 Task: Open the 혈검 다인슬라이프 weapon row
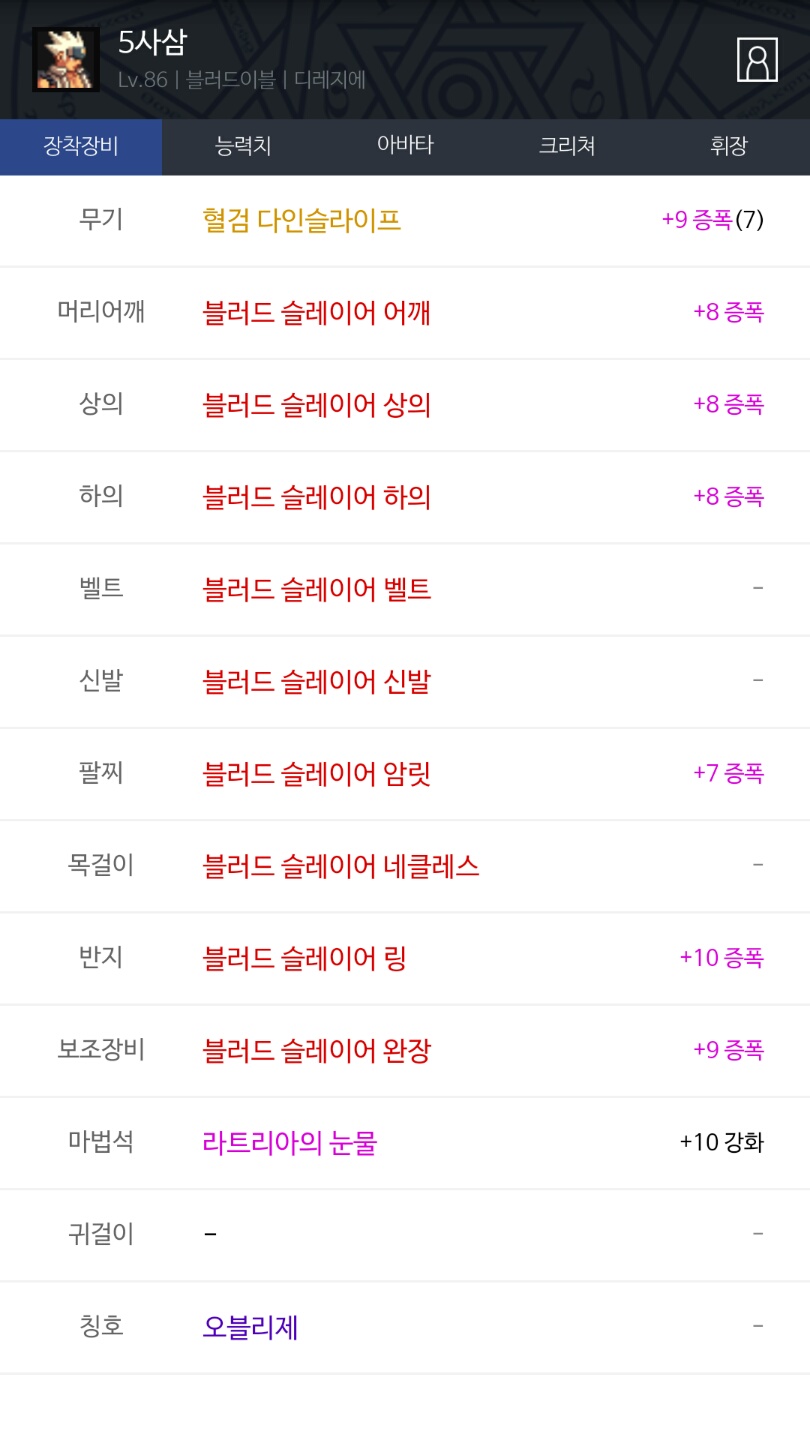click(x=302, y=220)
